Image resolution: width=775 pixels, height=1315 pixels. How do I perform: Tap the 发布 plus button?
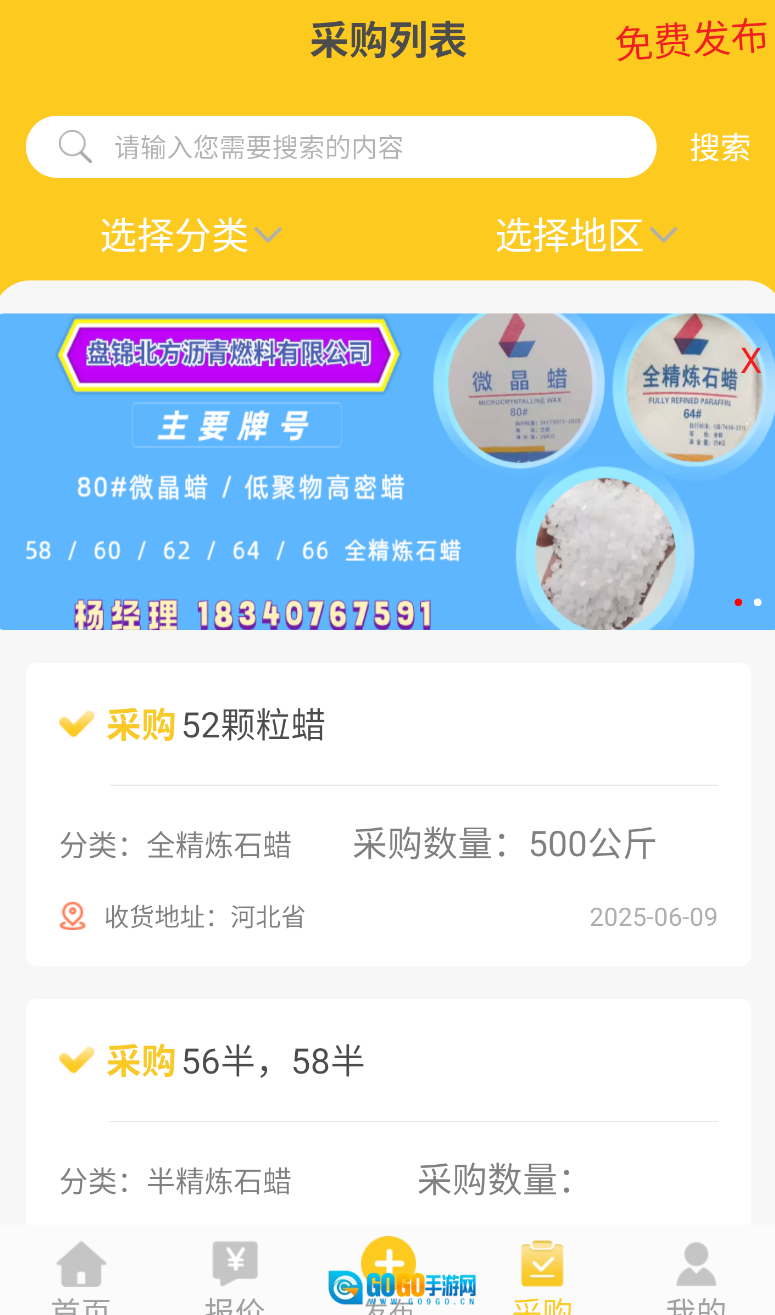click(388, 1262)
